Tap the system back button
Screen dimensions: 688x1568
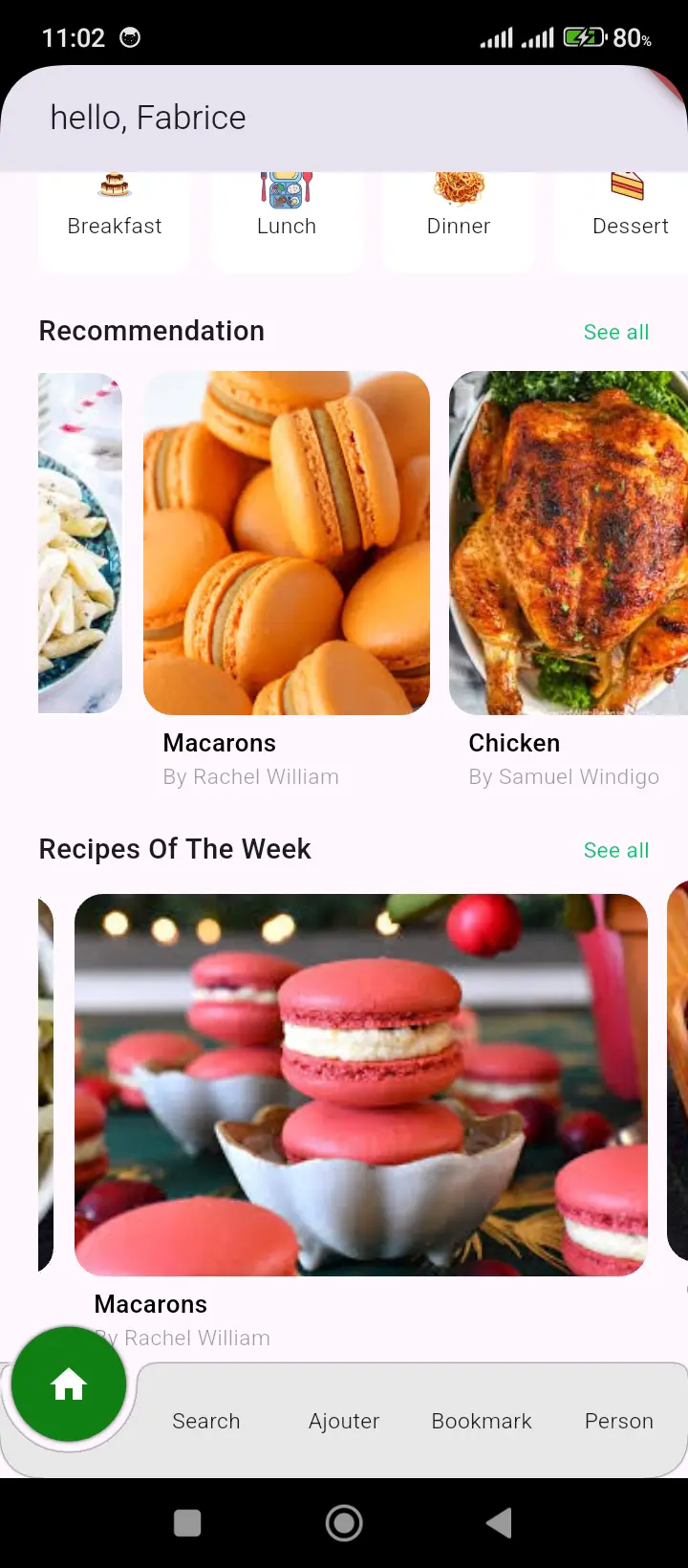(x=499, y=1523)
